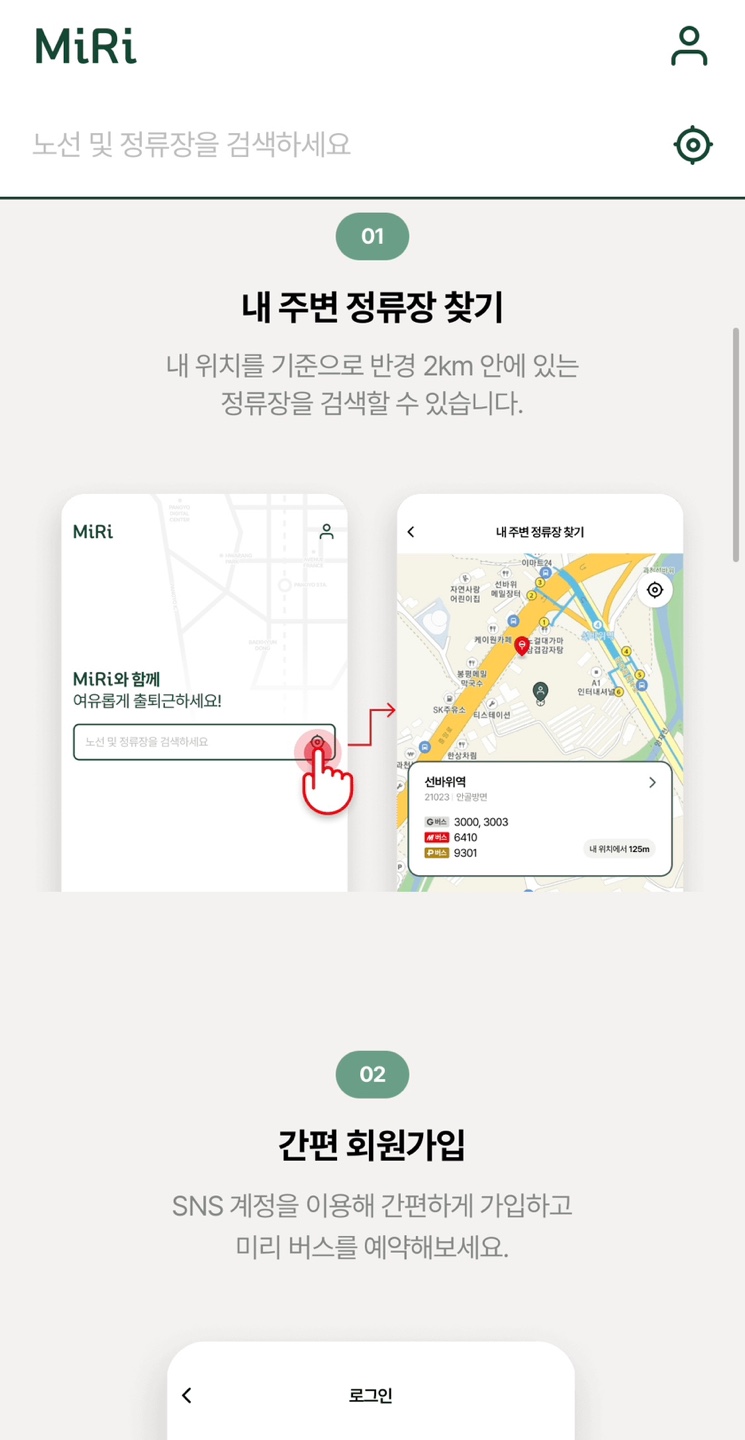Select the red station pin on the map
This screenshot has width=745, height=1440.
click(x=522, y=647)
